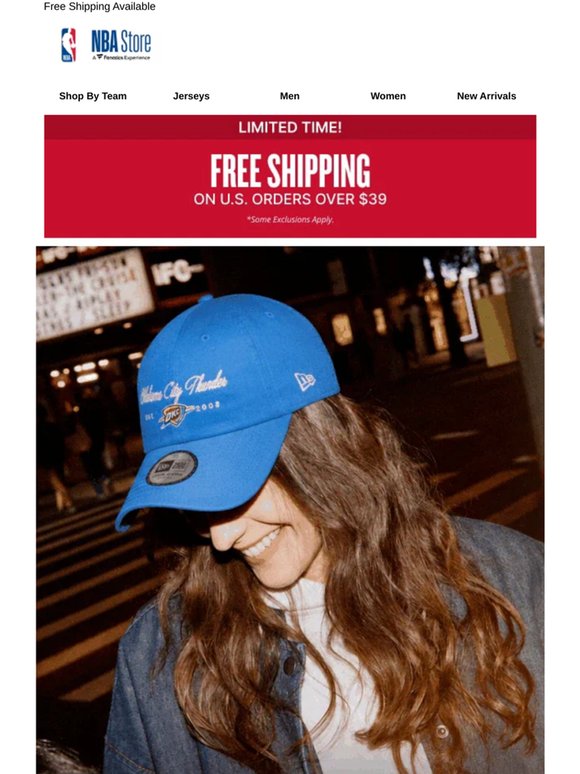
Task: Tap the Free Shipping promo banner
Action: click(290, 176)
